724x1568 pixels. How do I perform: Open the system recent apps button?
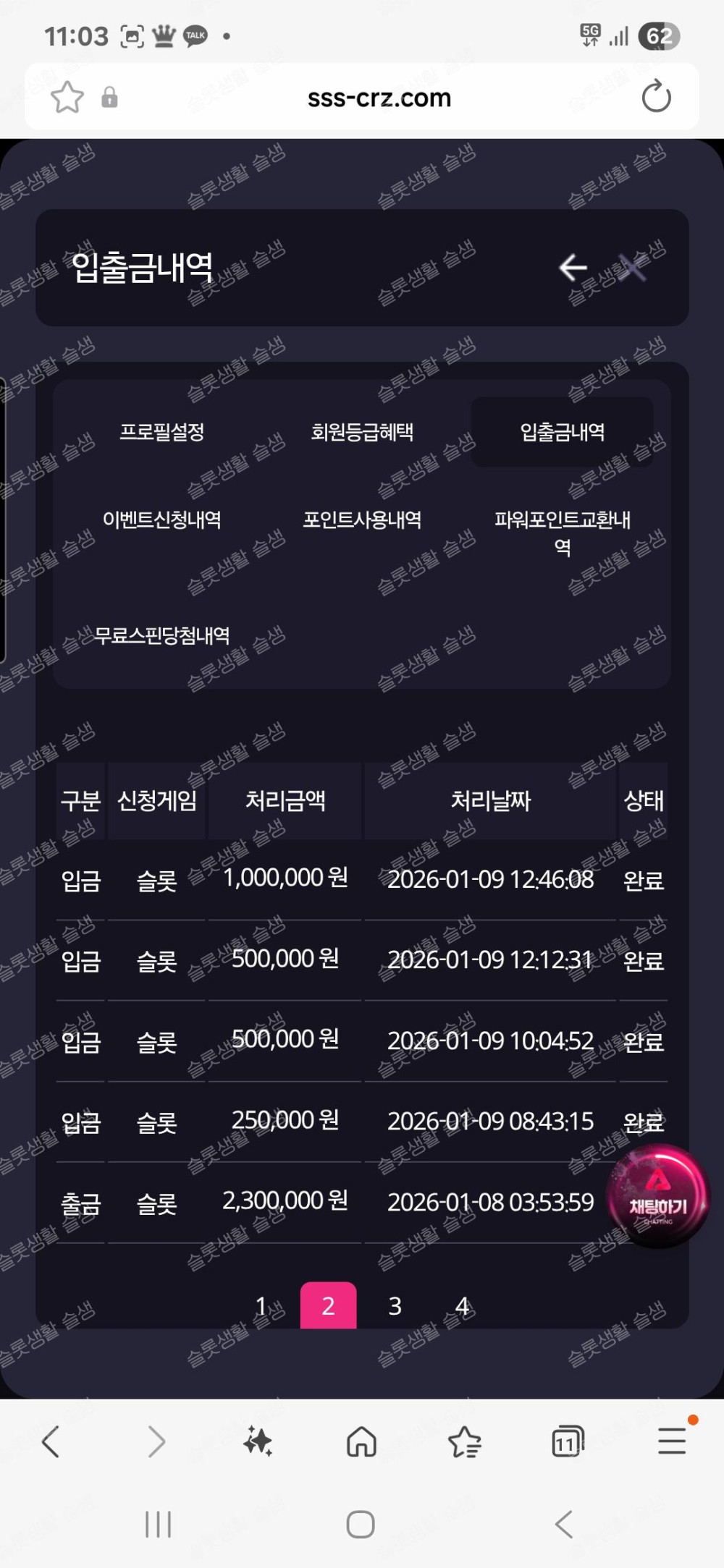[x=158, y=1524]
